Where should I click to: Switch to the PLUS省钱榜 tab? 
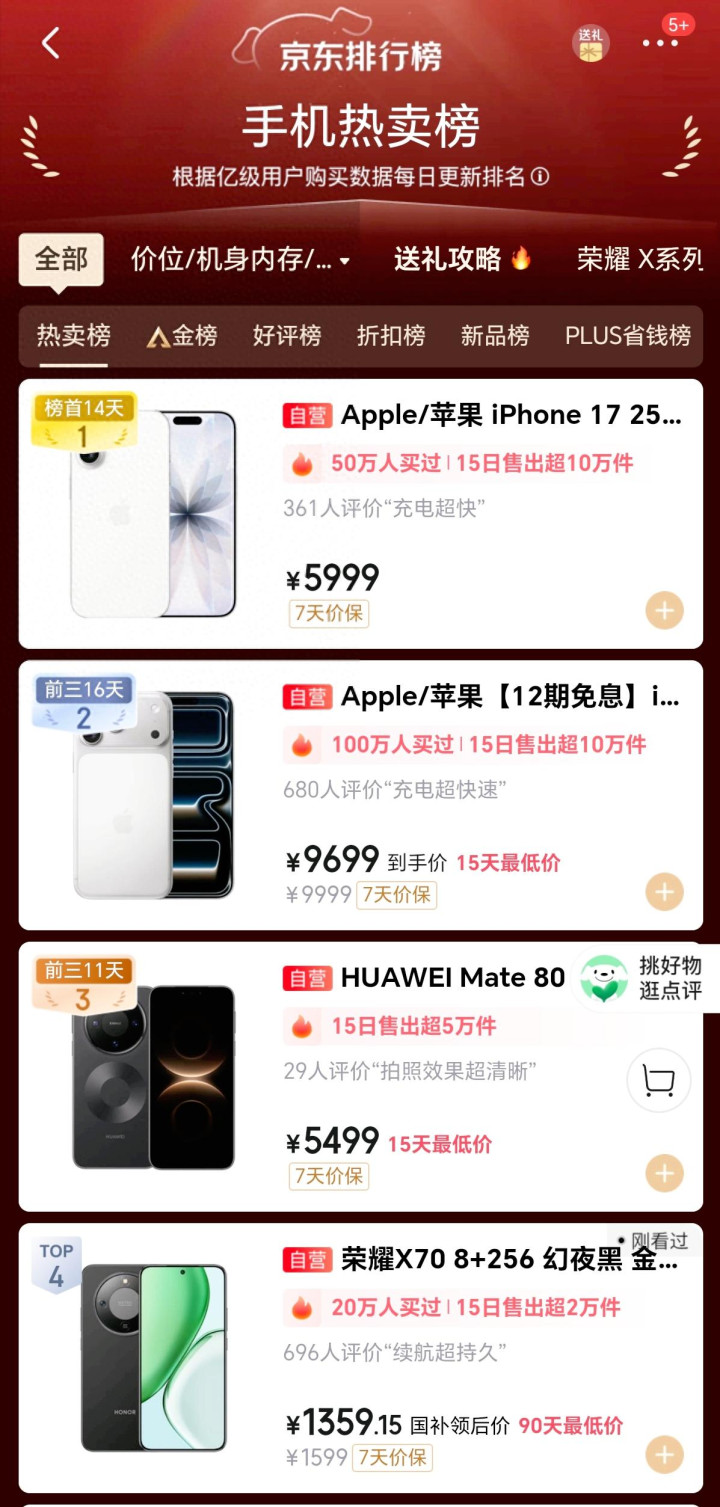click(x=627, y=336)
